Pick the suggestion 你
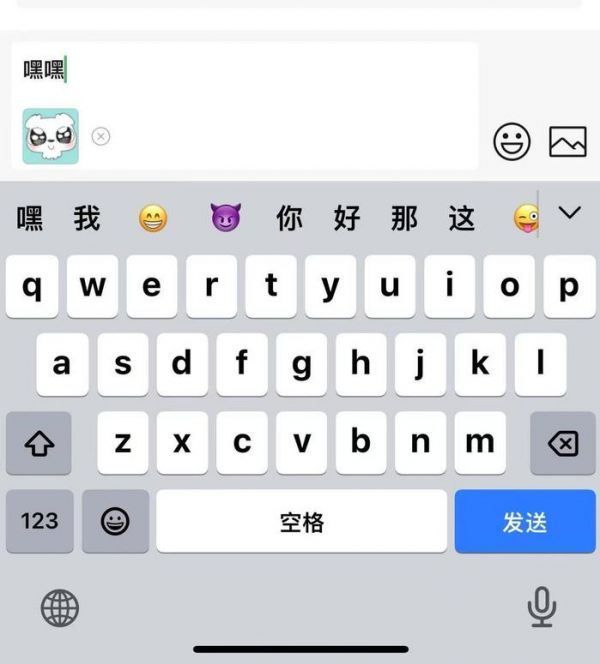600x664 pixels. pyautogui.click(x=289, y=218)
